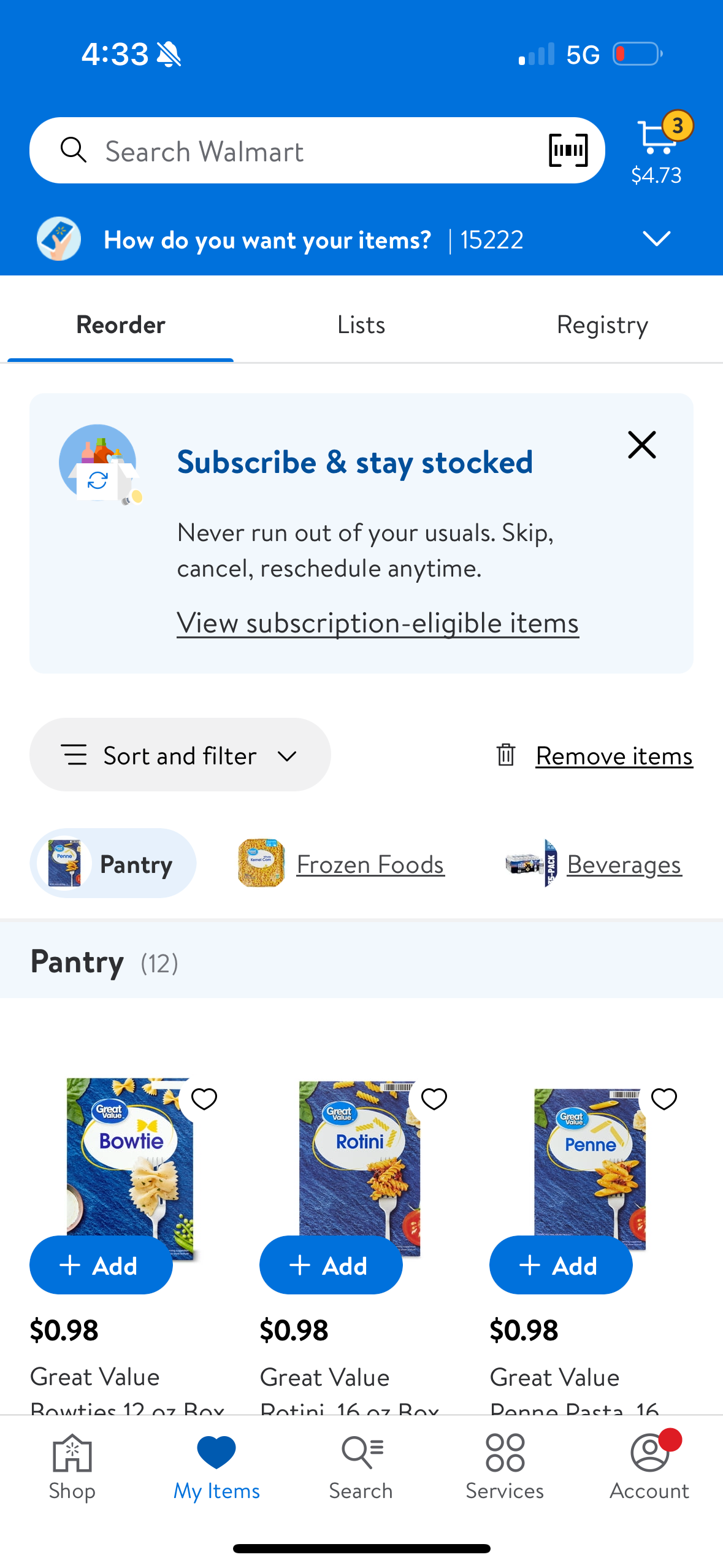Image resolution: width=723 pixels, height=1568 pixels.
Task: Open the Registry tab
Action: (602, 325)
